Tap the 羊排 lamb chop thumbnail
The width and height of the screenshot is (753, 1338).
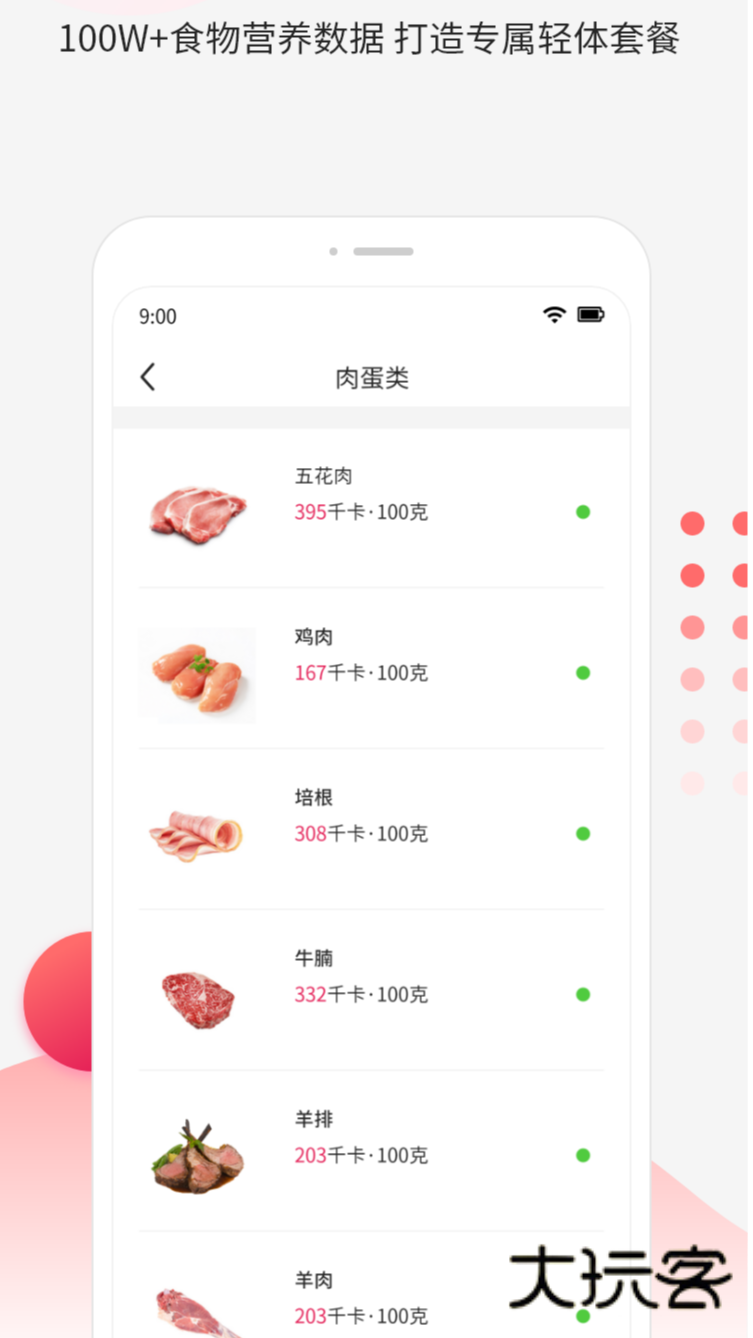196,1155
